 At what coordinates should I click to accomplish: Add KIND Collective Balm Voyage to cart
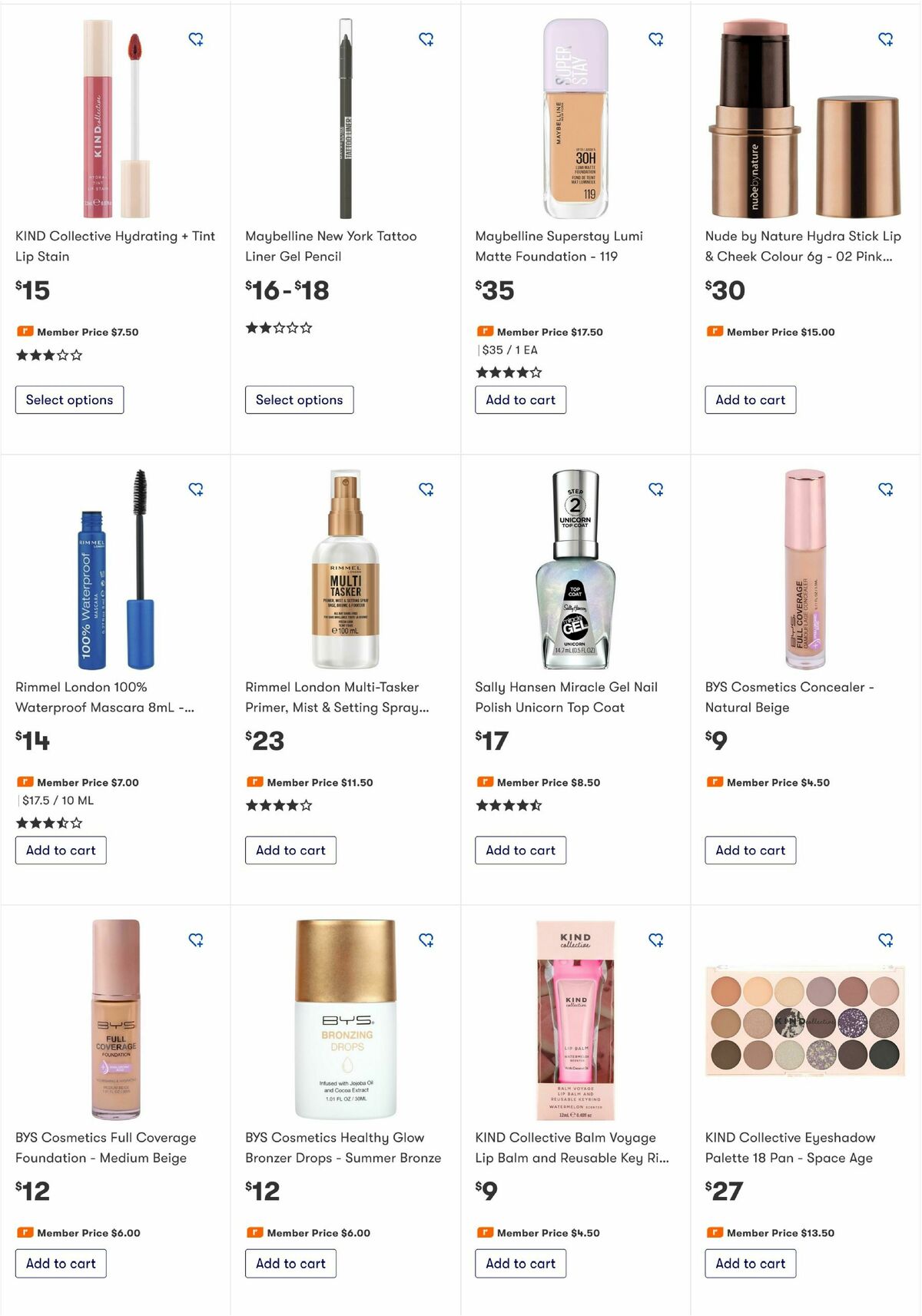tap(520, 1263)
